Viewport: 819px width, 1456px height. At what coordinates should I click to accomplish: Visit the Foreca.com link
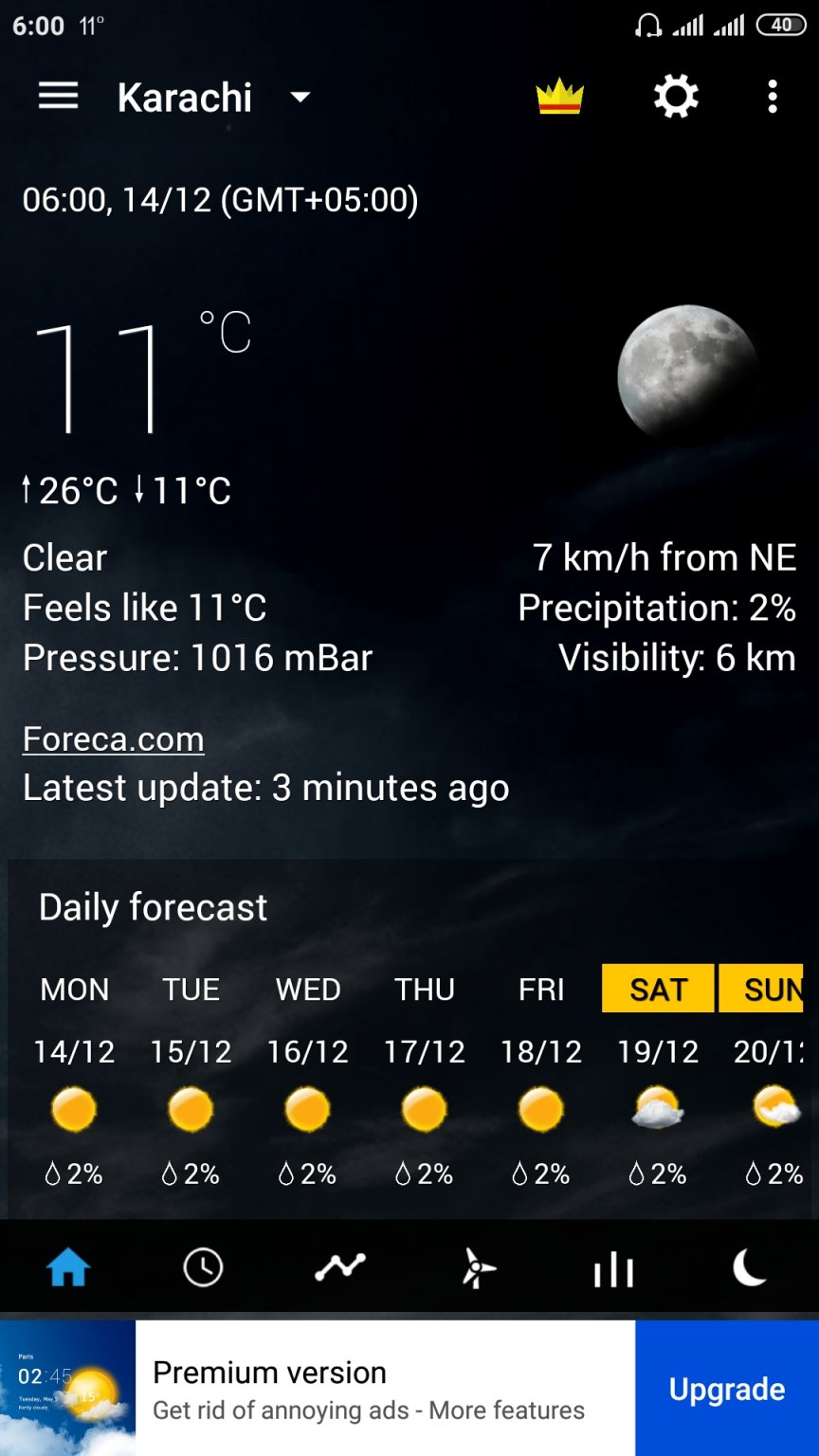[113, 739]
